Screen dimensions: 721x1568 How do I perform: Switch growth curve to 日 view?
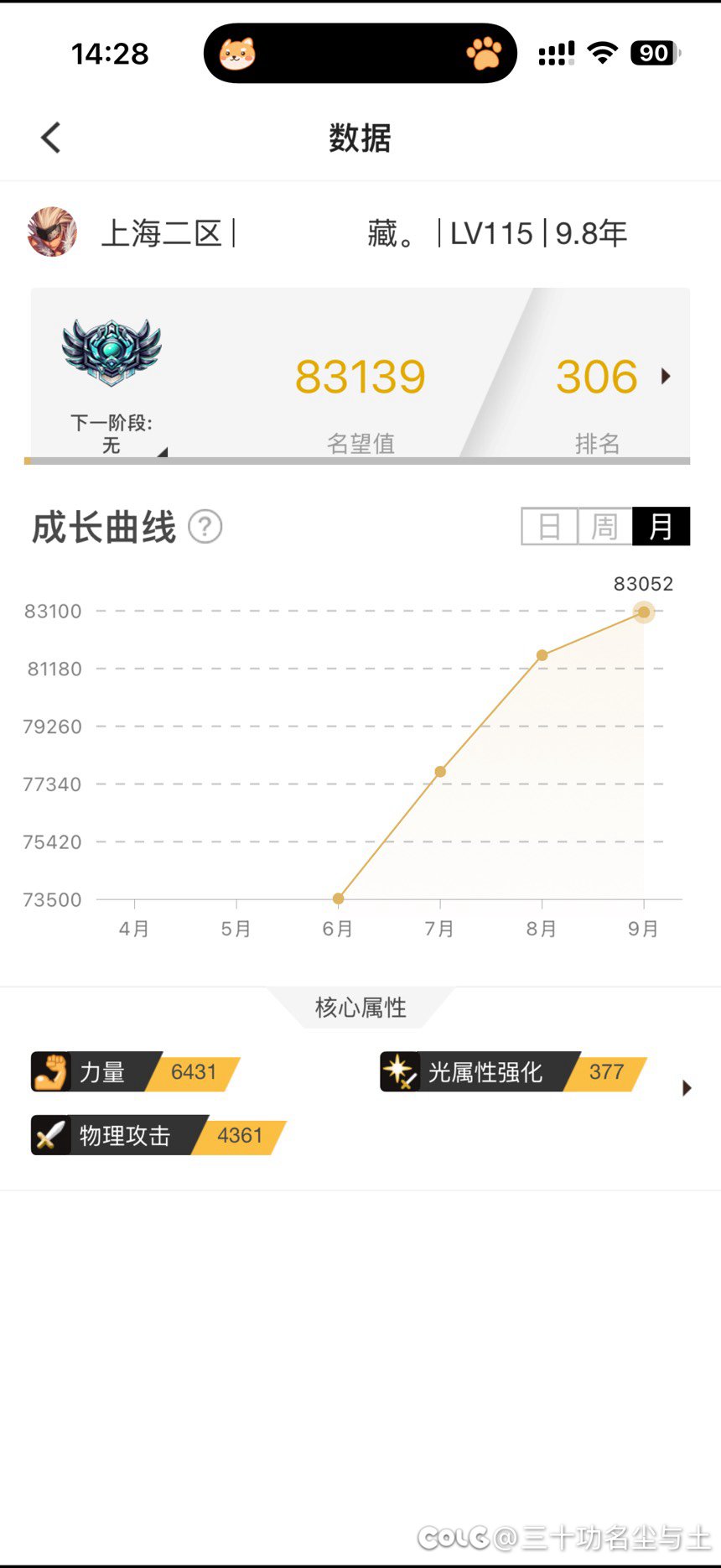[x=549, y=527]
